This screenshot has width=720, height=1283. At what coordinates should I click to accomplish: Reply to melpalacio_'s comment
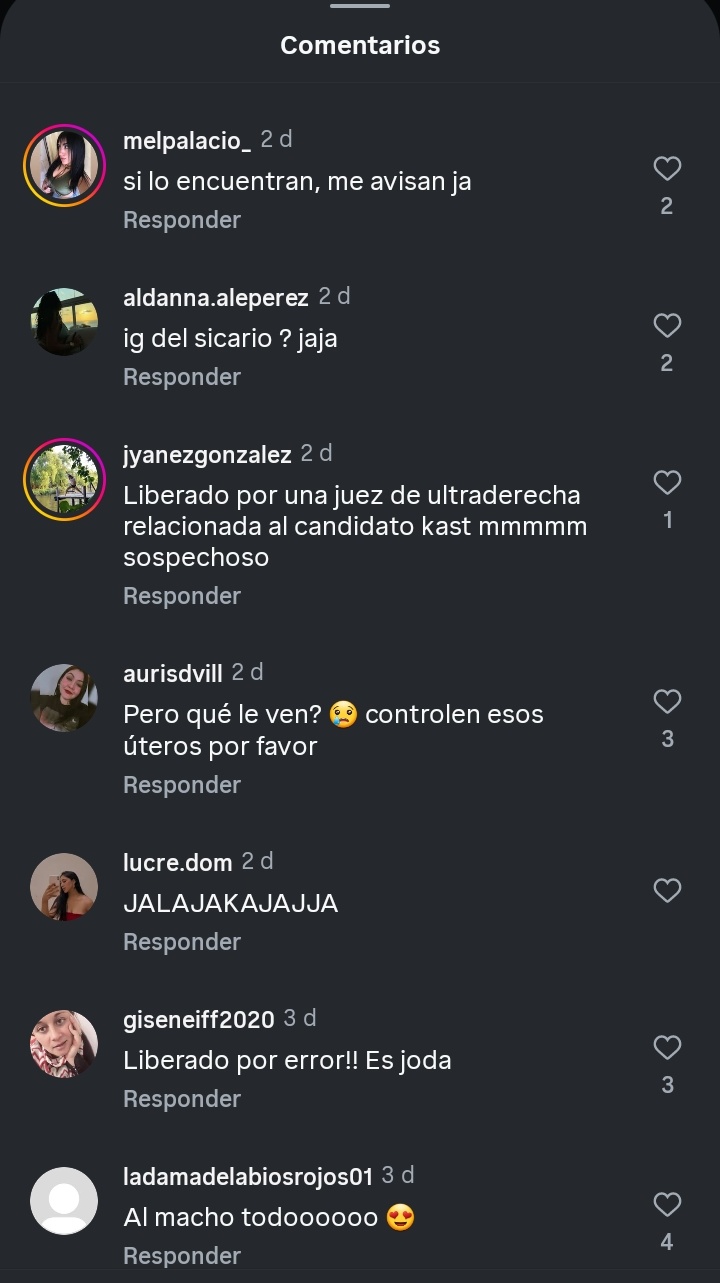pyautogui.click(x=182, y=220)
